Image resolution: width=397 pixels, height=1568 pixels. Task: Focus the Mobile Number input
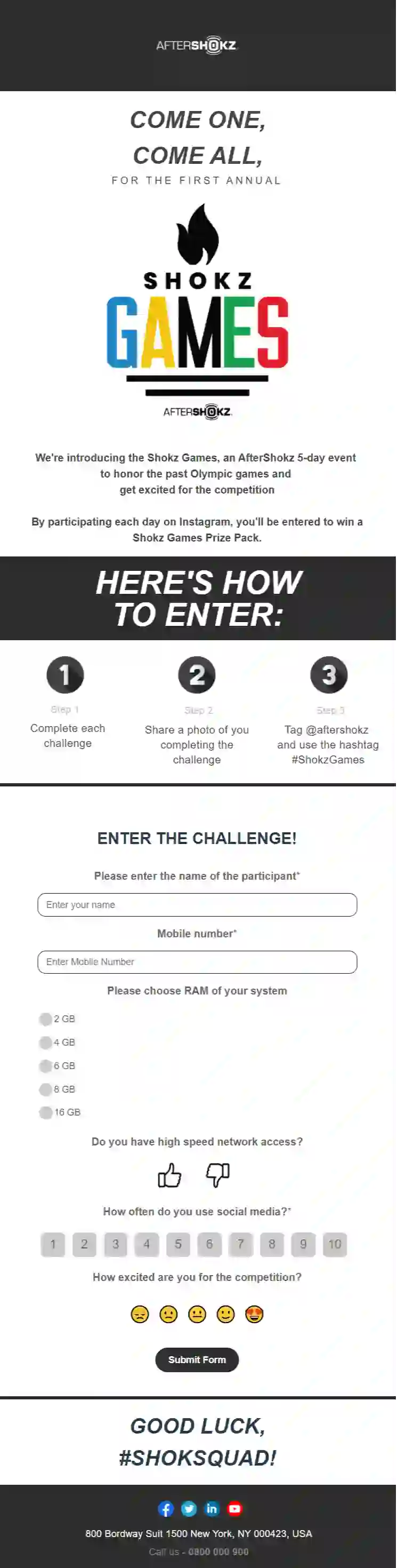pos(197,962)
